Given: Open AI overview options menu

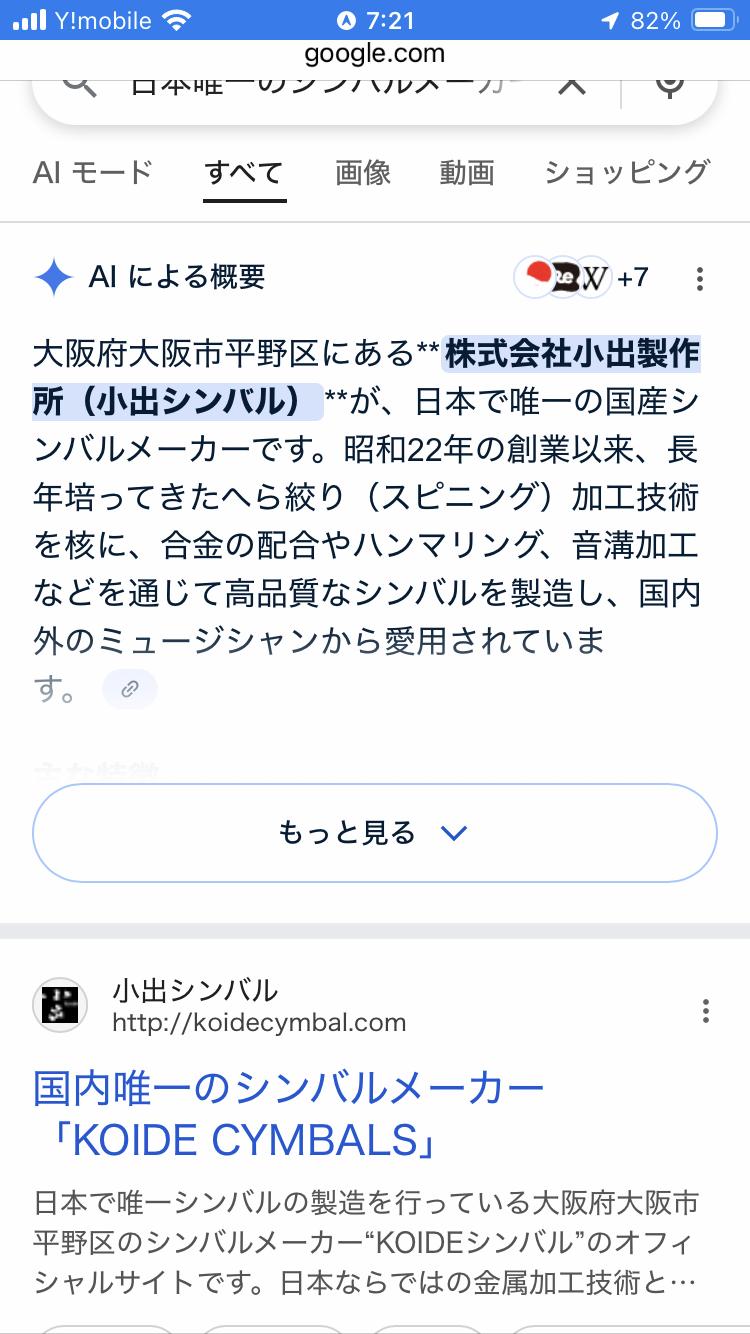Looking at the screenshot, I should (x=700, y=278).
